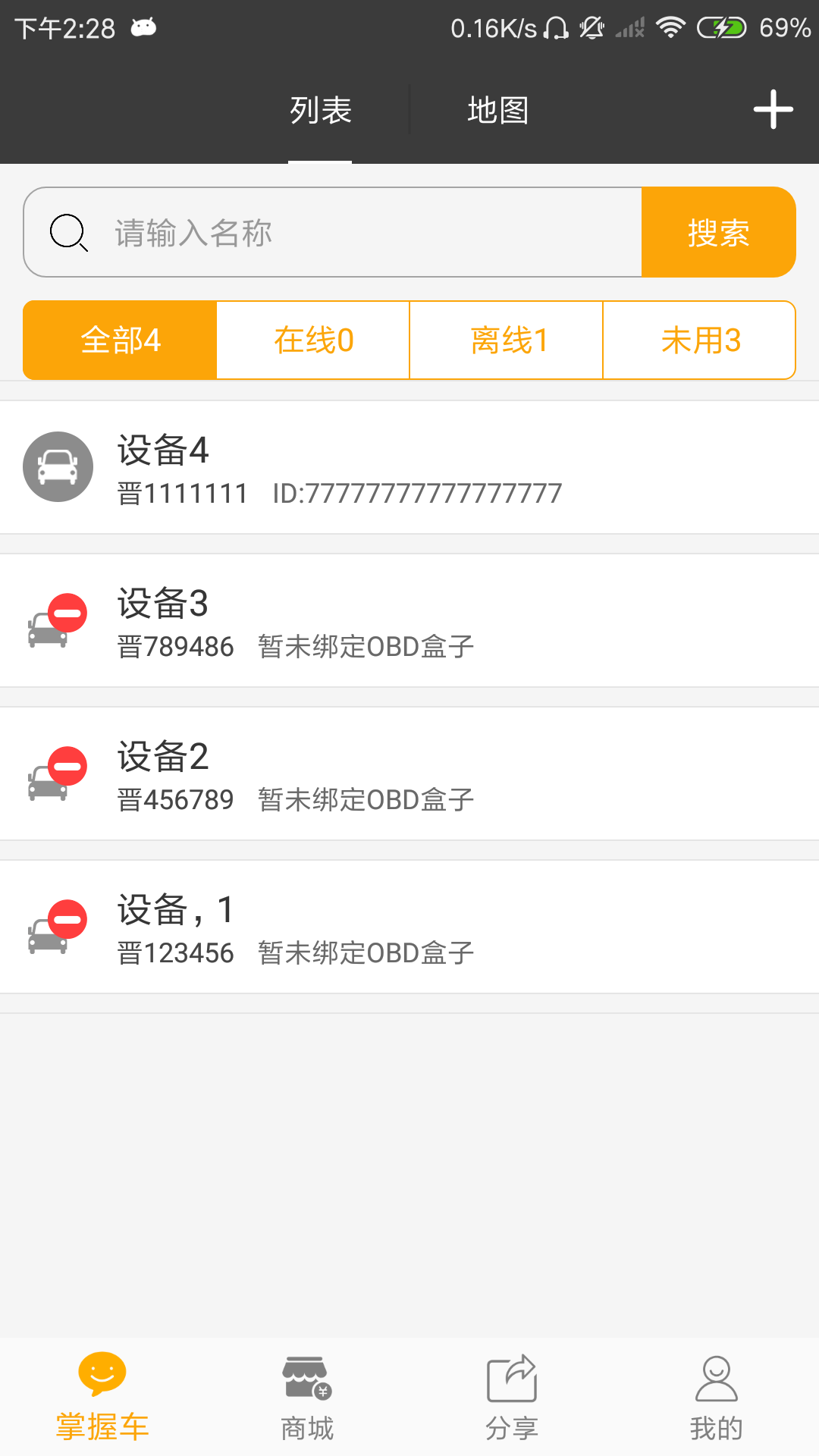Open 设备2 with plate 晋456789
Viewport: 819px width, 1456px height.
[x=409, y=773]
